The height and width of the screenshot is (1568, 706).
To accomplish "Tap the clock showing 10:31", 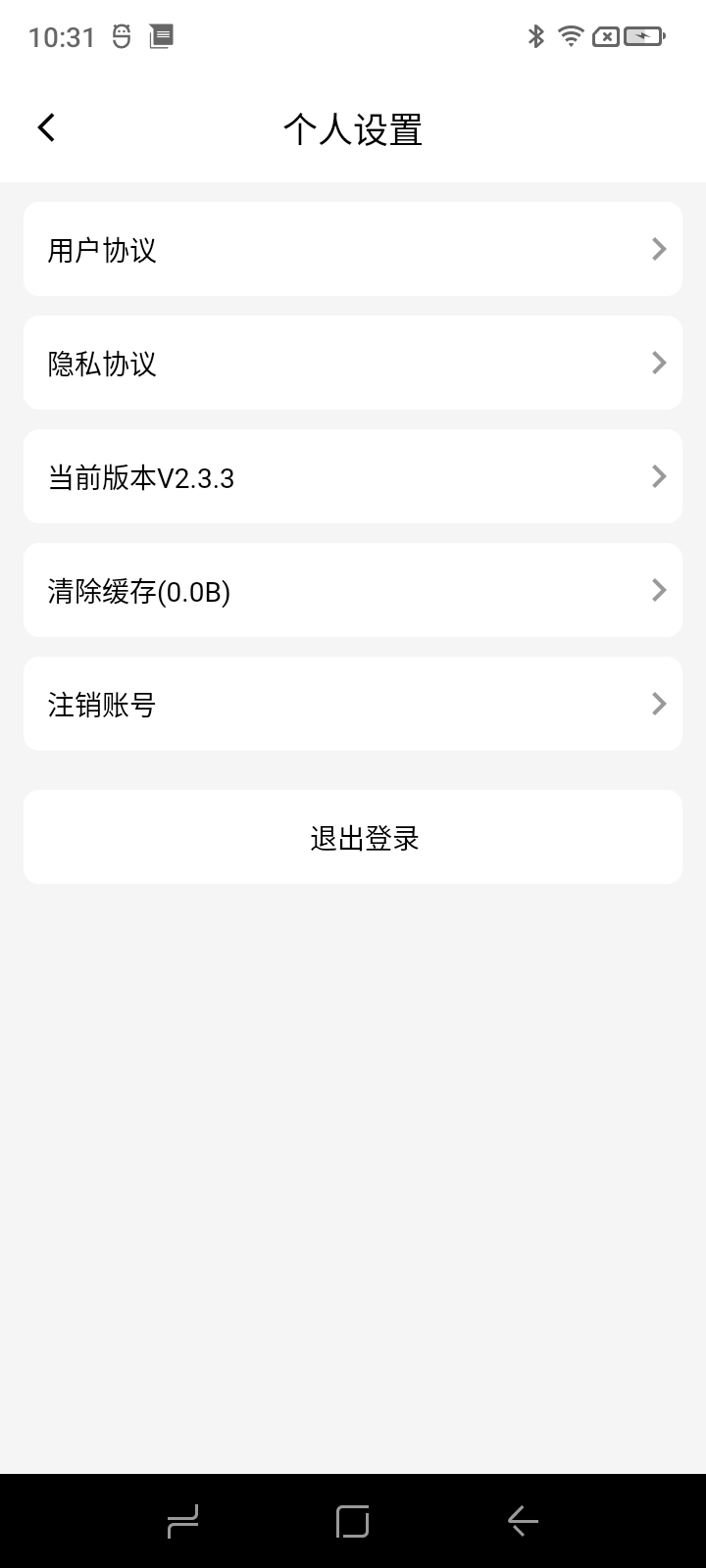I will click(62, 36).
